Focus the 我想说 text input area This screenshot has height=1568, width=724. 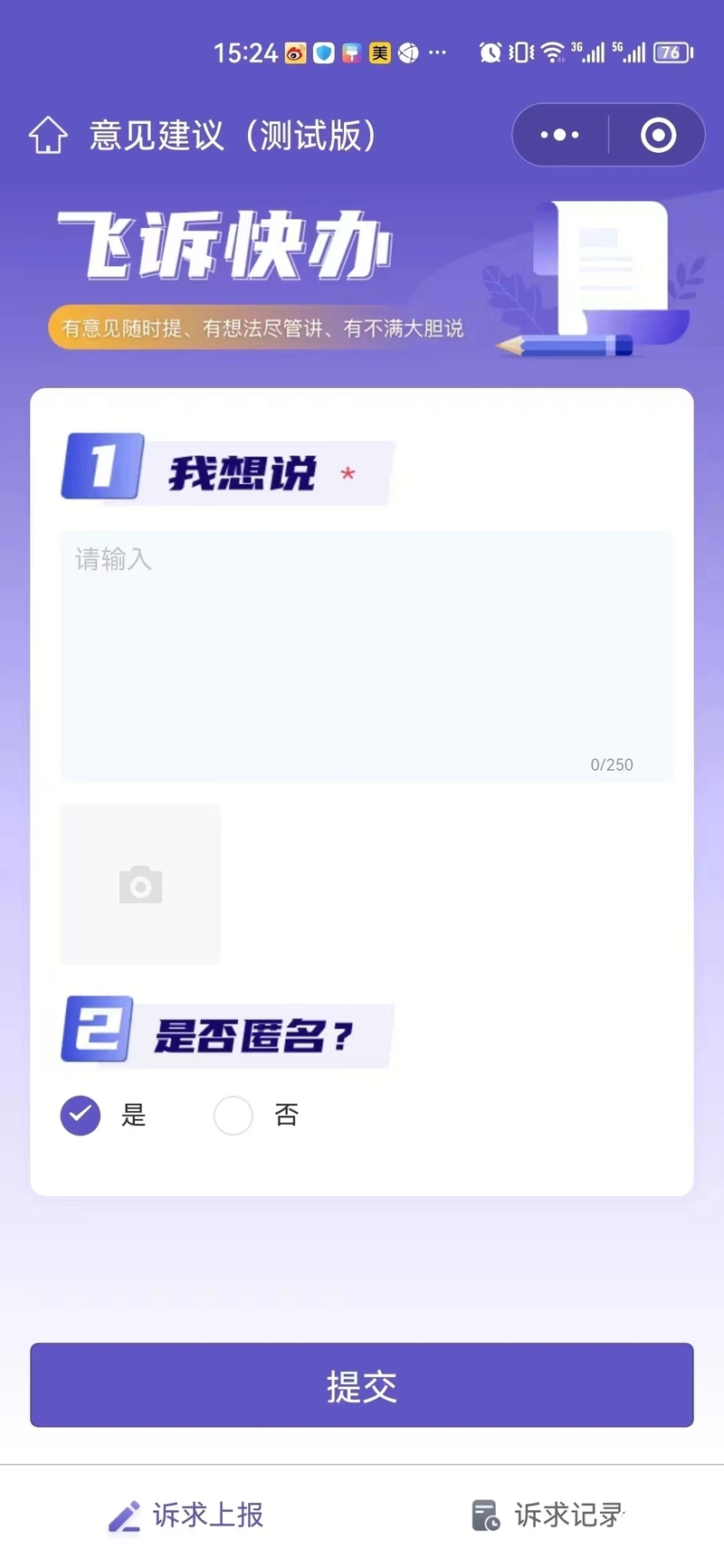(366, 655)
